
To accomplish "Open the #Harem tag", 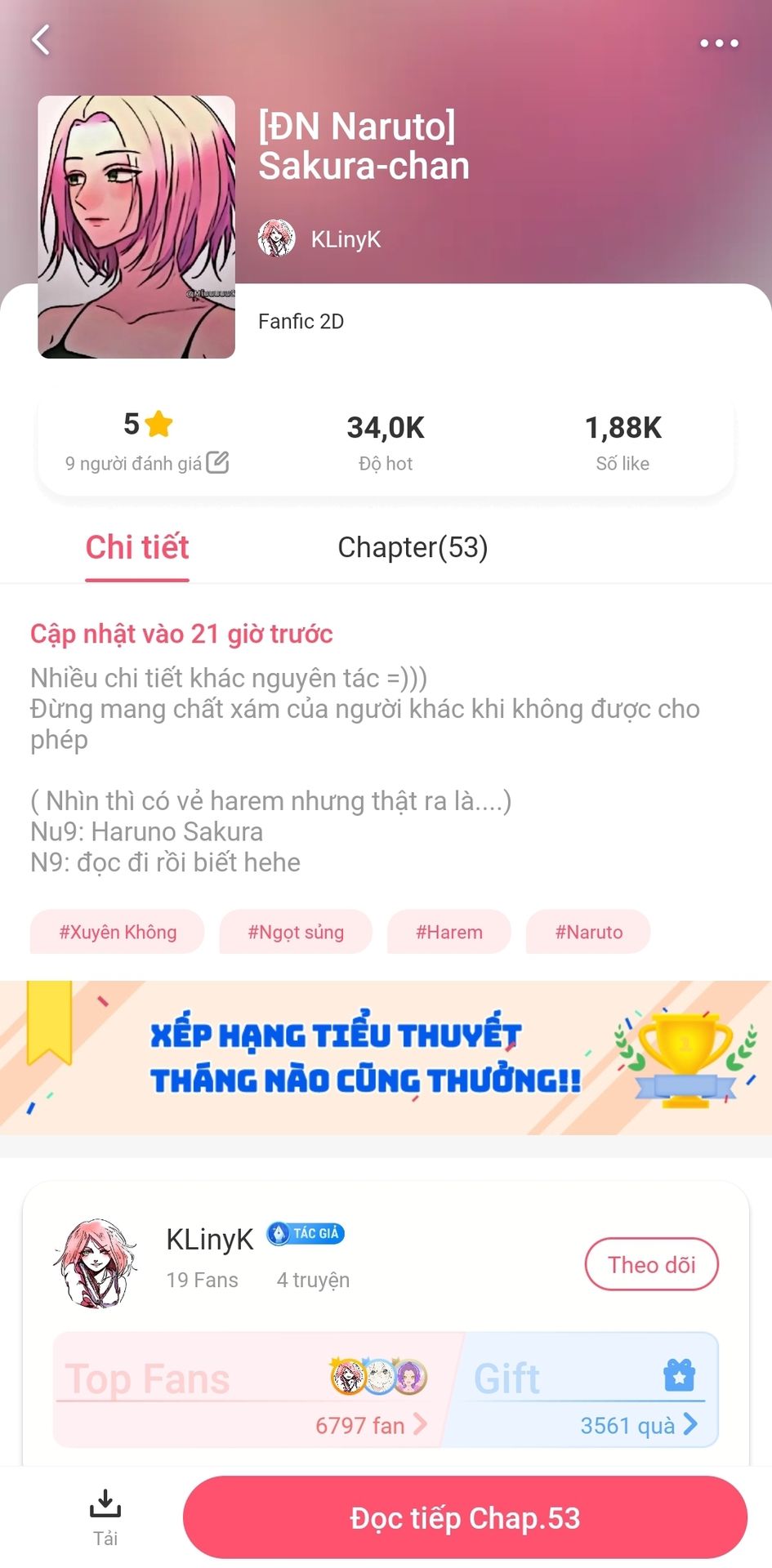I will (x=449, y=932).
